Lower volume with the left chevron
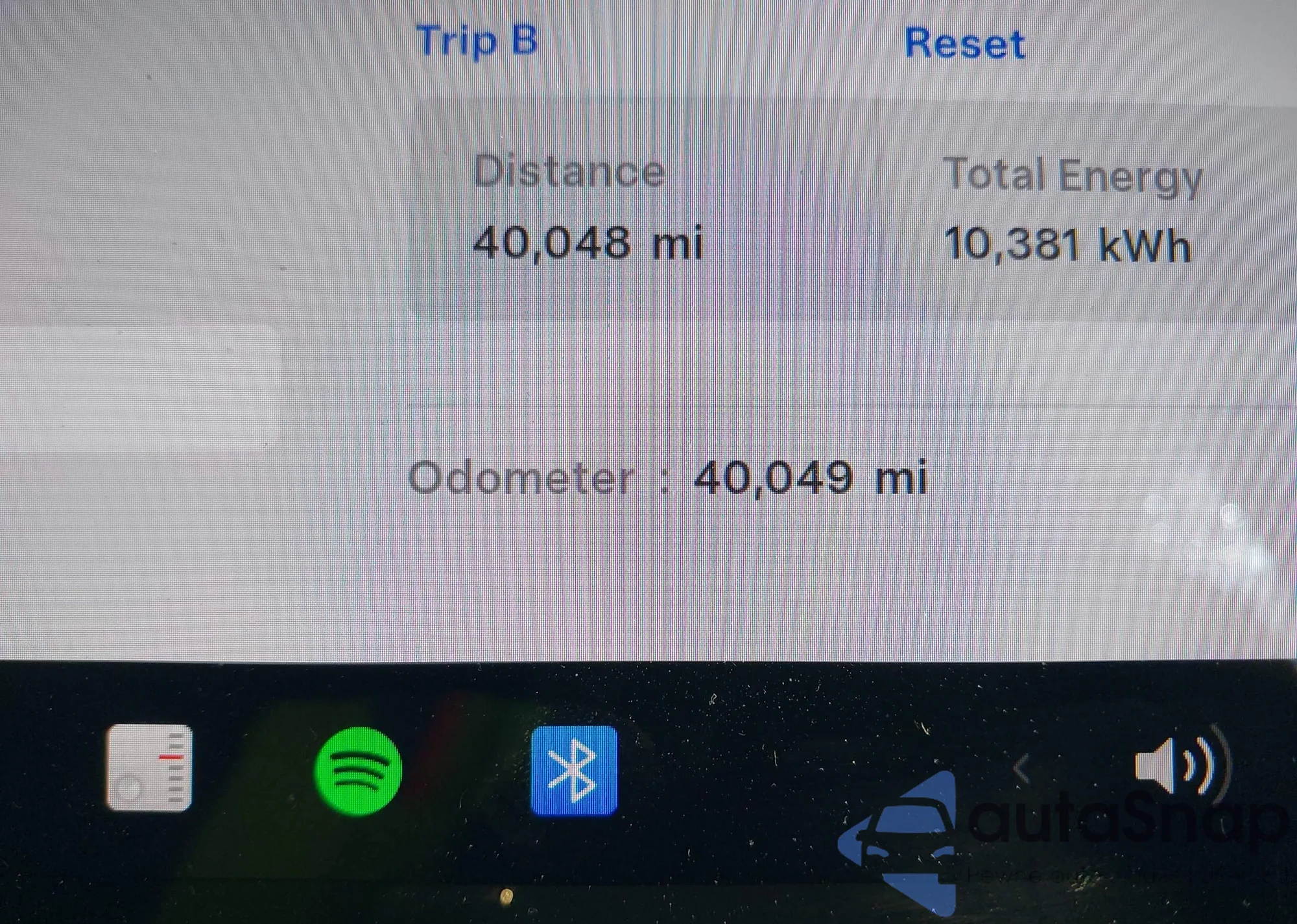The width and height of the screenshot is (1297, 924). (1021, 769)
